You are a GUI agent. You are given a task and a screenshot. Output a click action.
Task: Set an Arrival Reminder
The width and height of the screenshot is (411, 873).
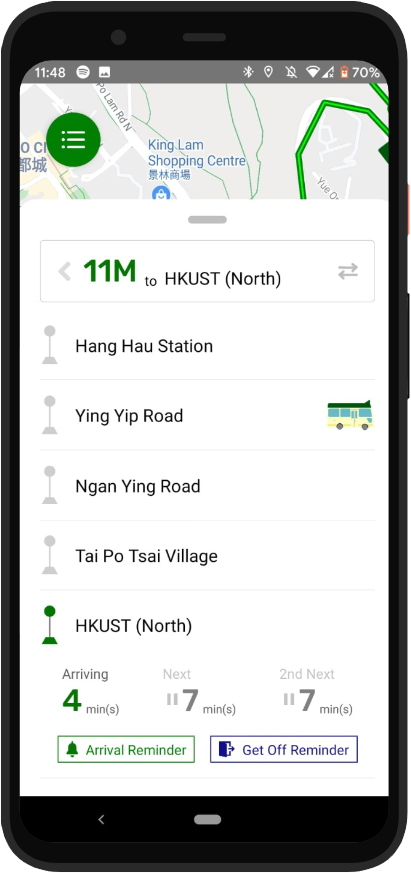click(126, 749)
